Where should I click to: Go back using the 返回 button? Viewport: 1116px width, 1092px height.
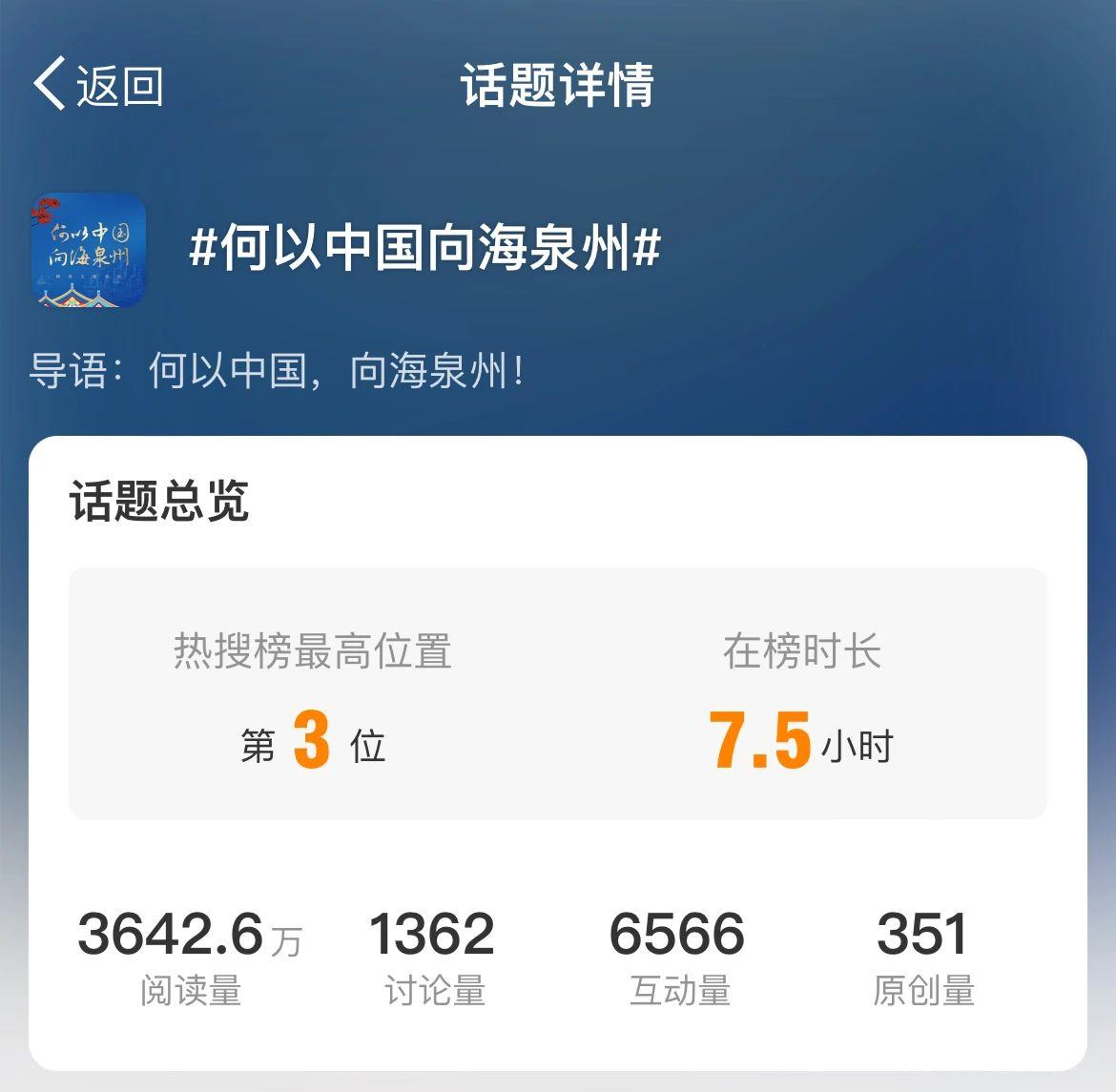[x=98, y=85]
